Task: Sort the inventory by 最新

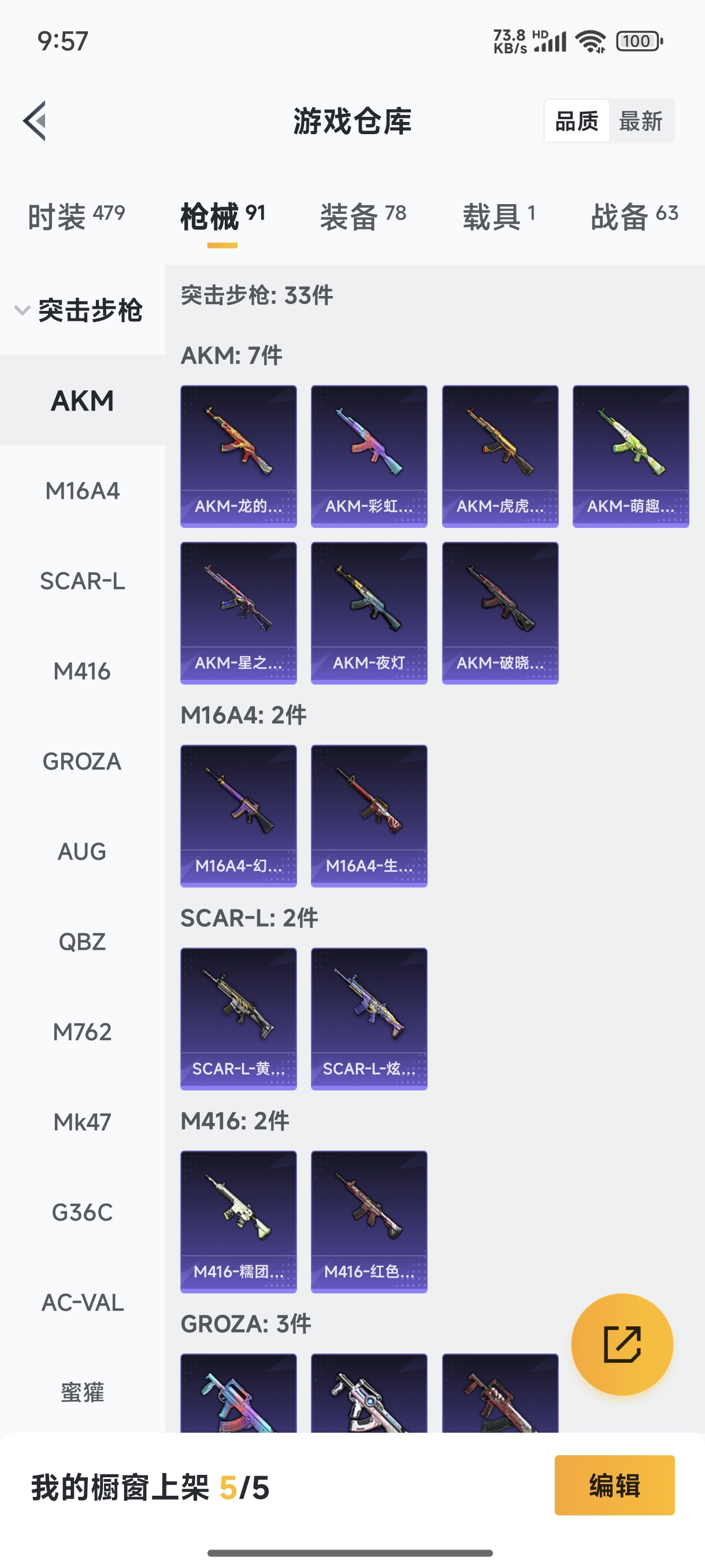Action: point(640,121)
